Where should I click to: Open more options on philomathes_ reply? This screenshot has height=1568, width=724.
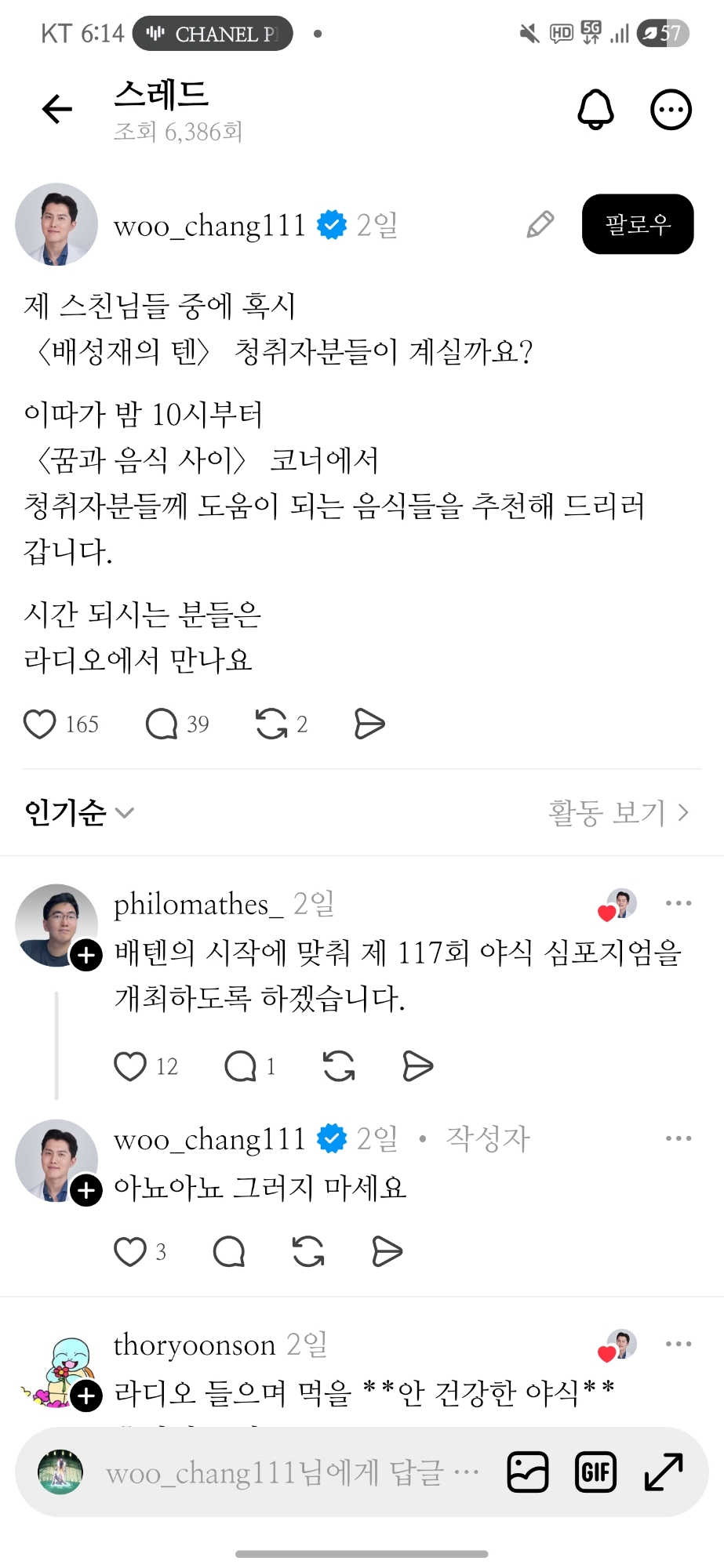click(678, 903)
